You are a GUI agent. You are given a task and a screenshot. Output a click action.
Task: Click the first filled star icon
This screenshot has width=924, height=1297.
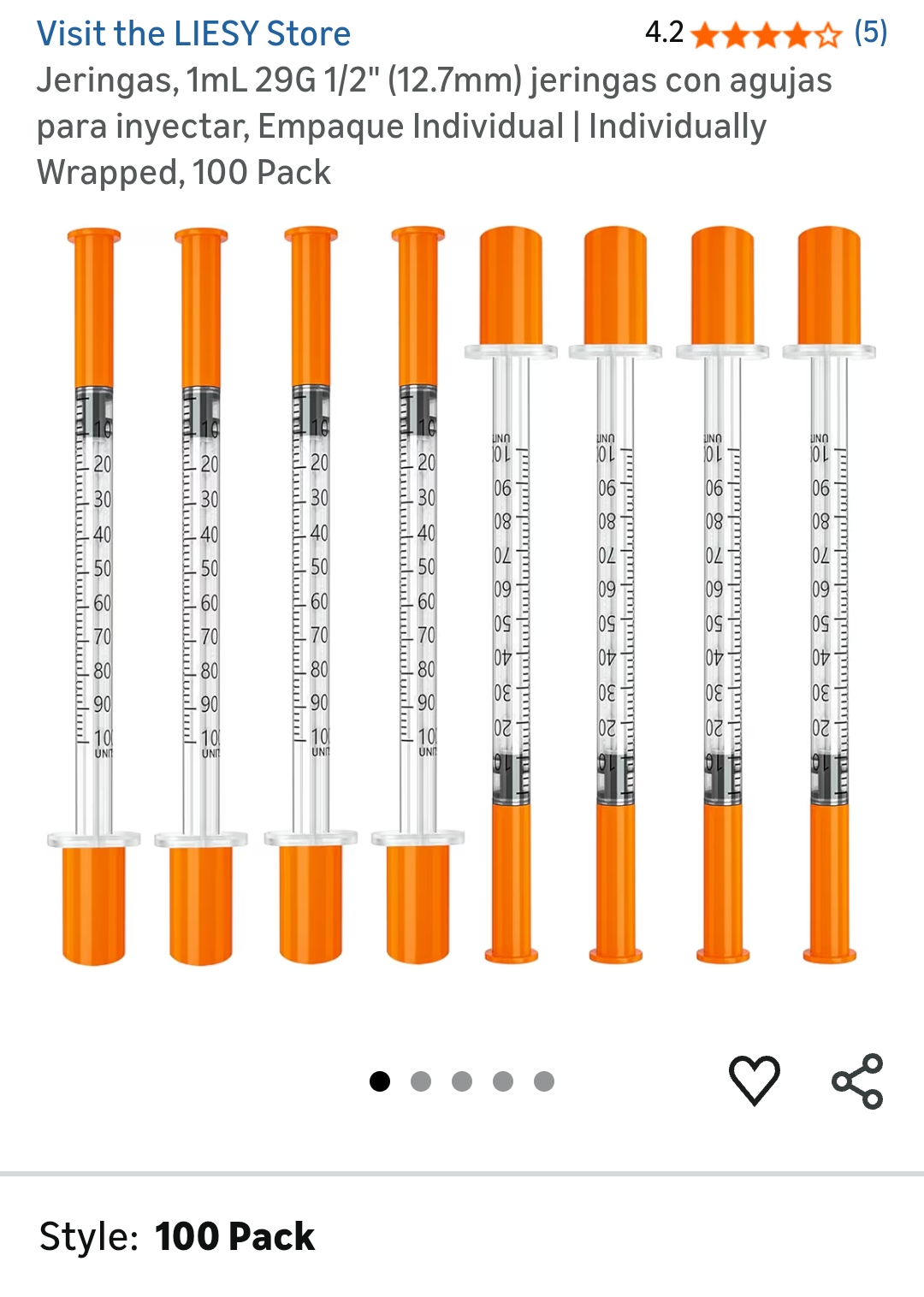706,35
